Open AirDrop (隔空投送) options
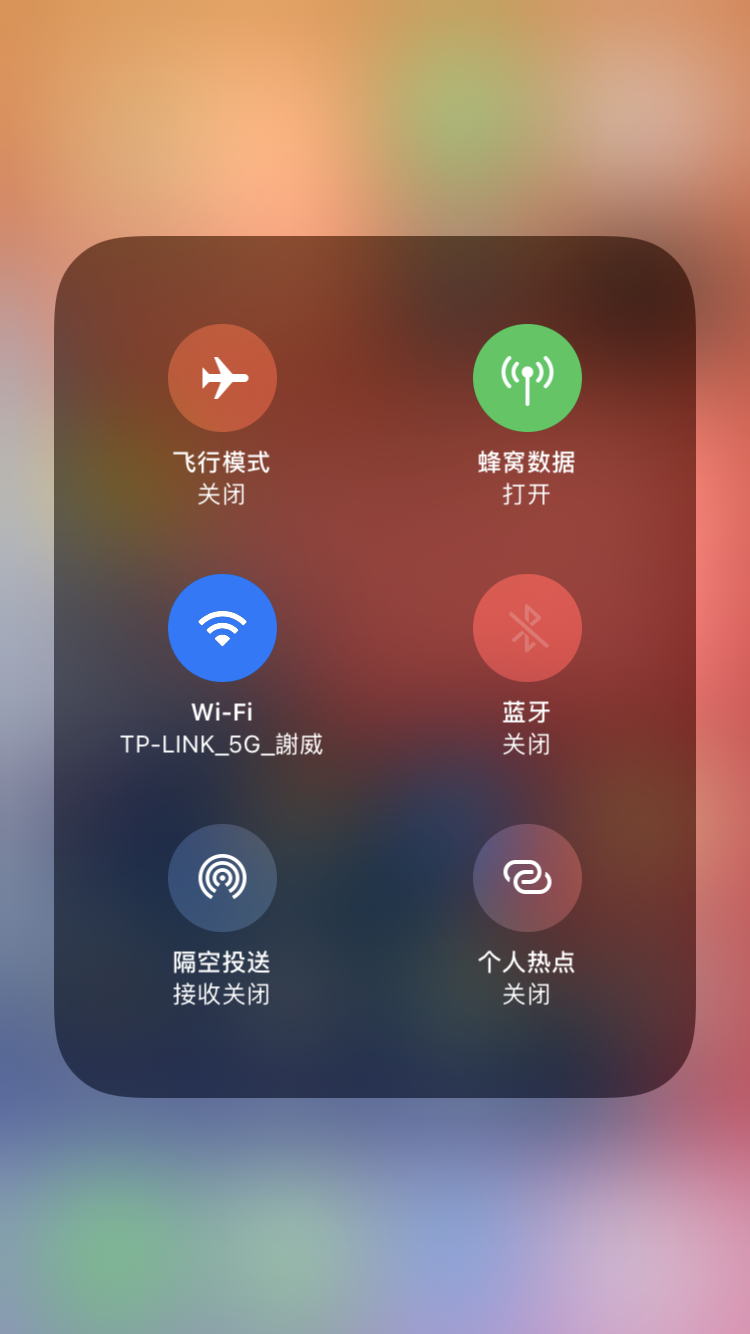The width and height of the screenshot is (750, 1334). click(x=222, y=878)
